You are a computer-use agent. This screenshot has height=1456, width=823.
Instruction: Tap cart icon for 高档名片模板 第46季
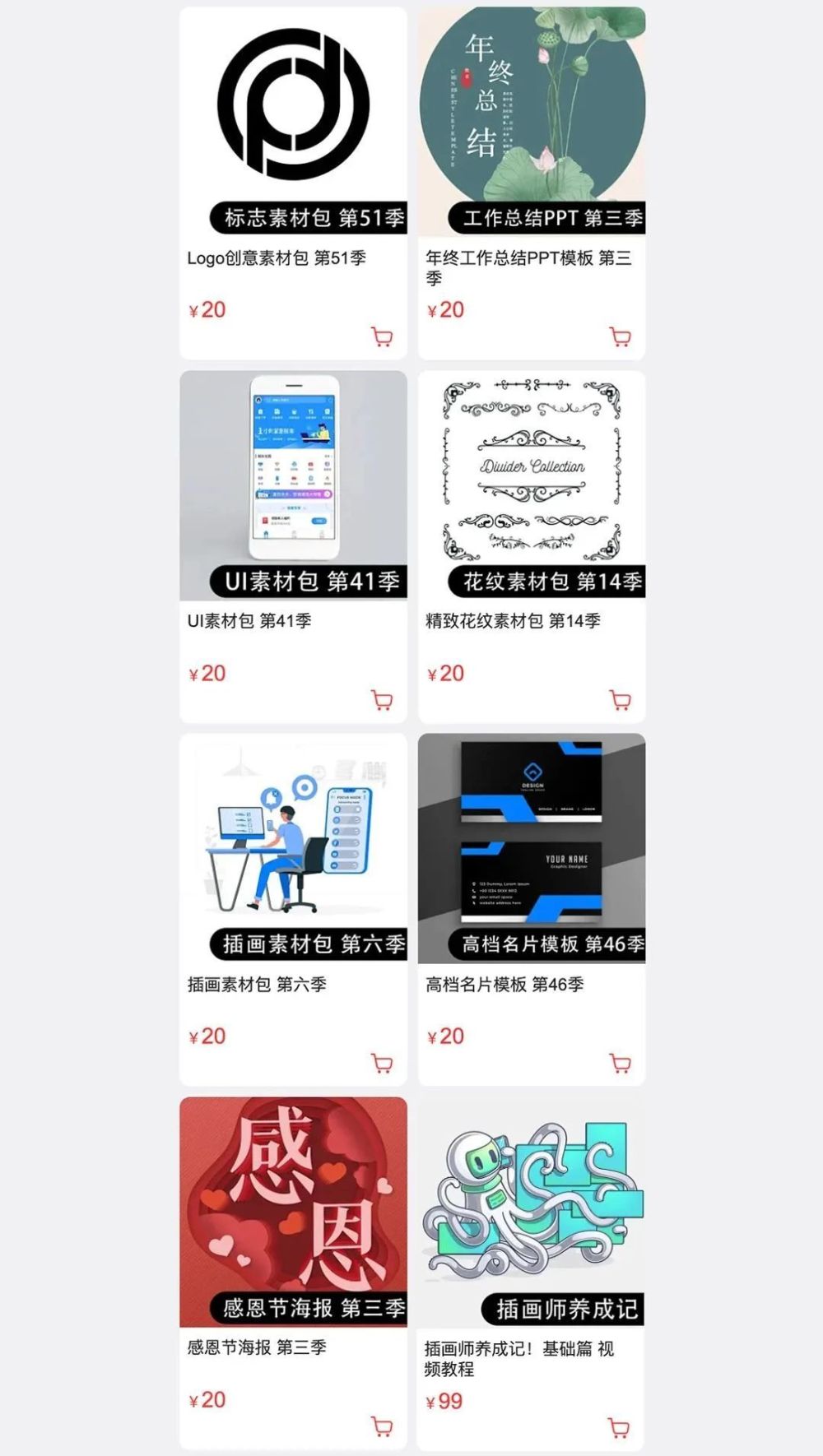[x=621, y=1063]
